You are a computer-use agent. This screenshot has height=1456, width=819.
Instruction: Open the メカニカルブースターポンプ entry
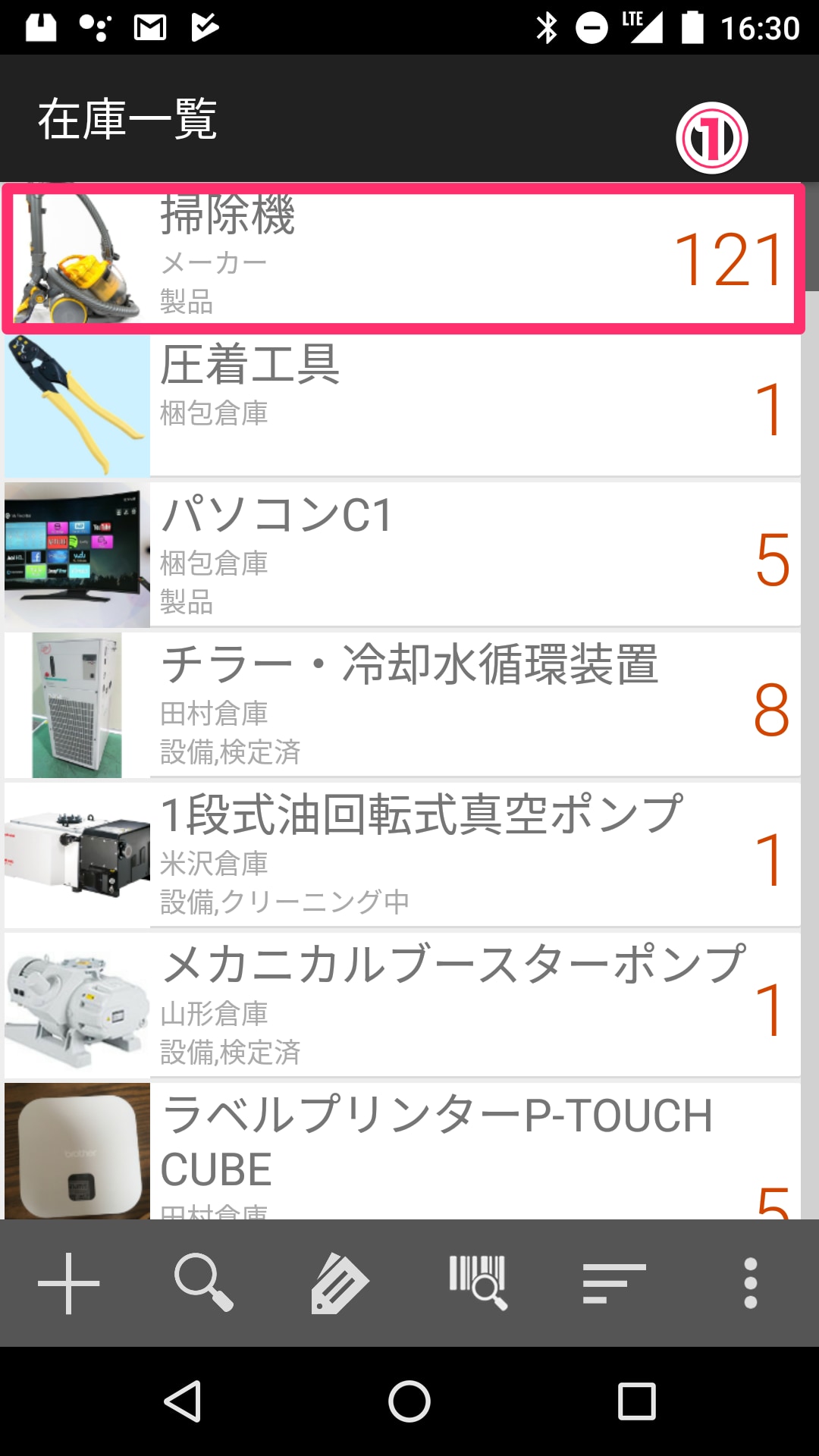click(403, 1006)
